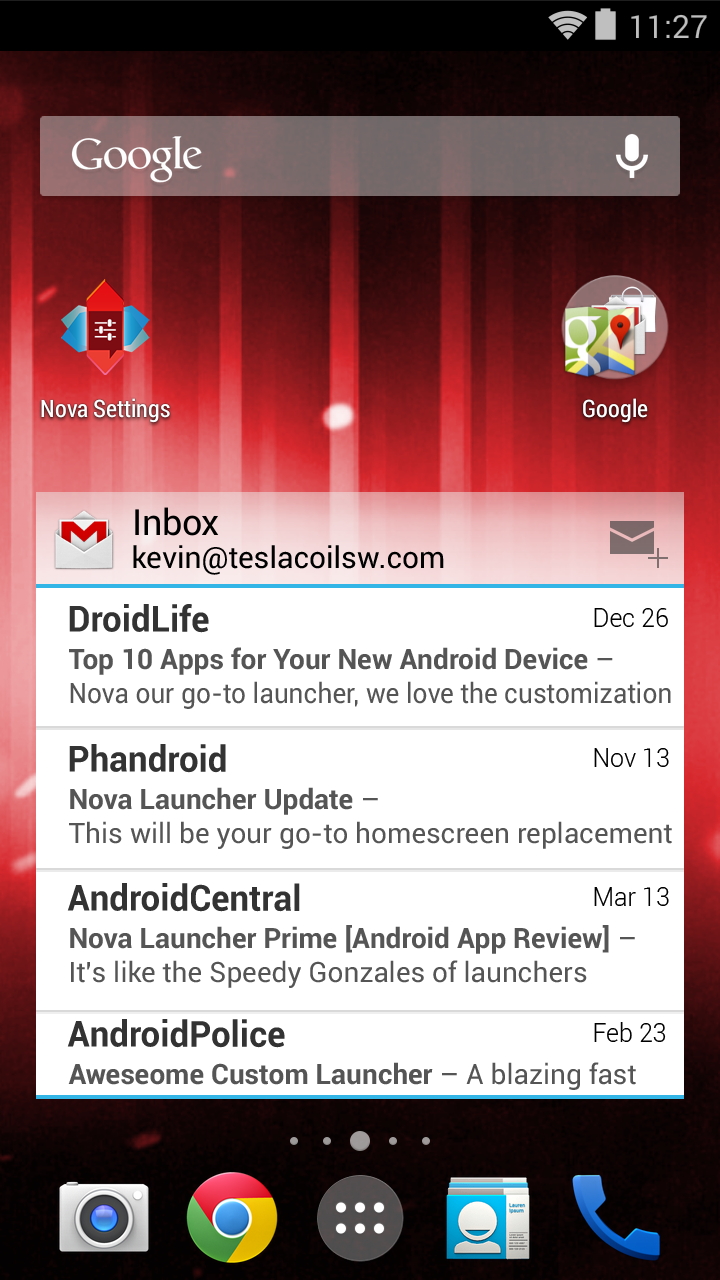View the AndroidPolice email
The image size is (720, 1280).
(360, 1055)
